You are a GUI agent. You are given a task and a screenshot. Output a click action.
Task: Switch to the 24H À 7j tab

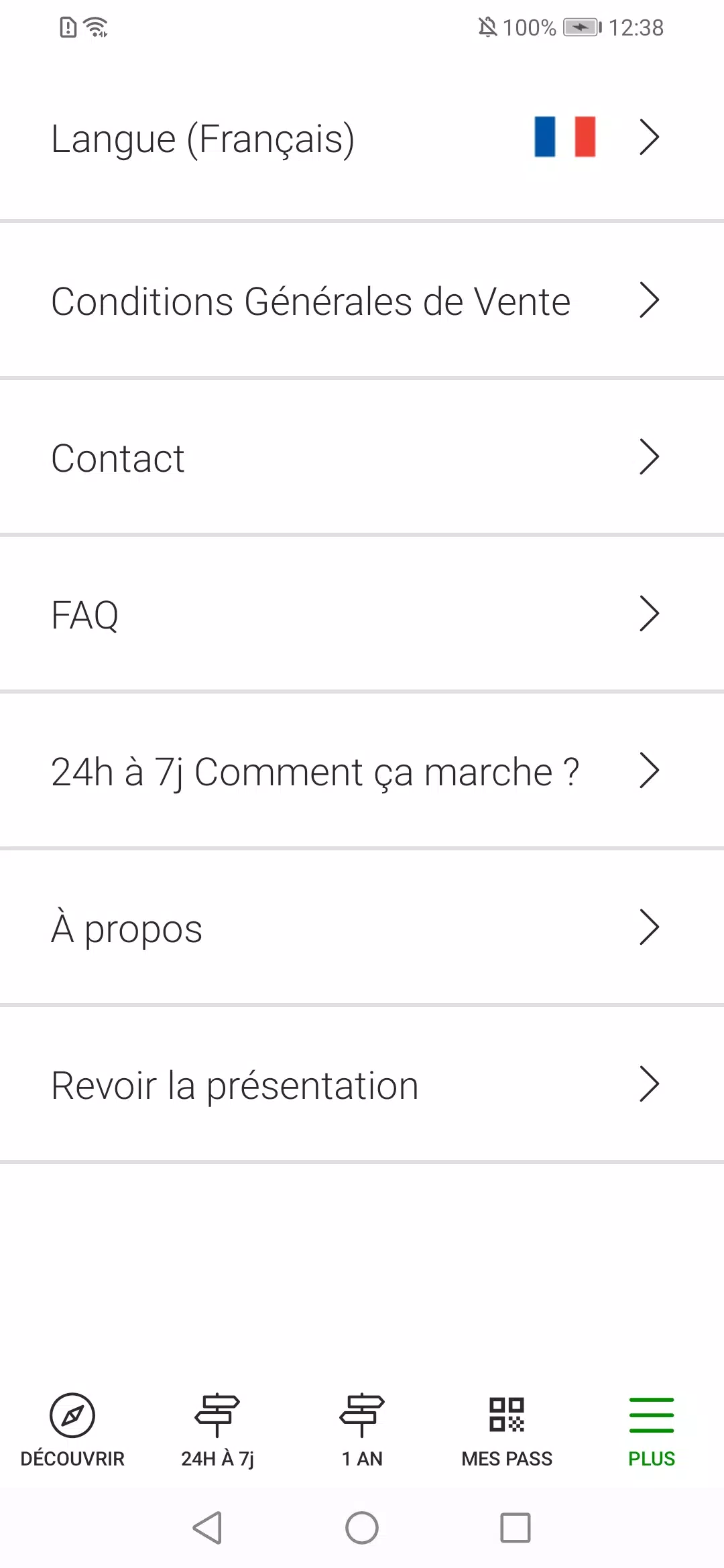tap(217, 1430)
